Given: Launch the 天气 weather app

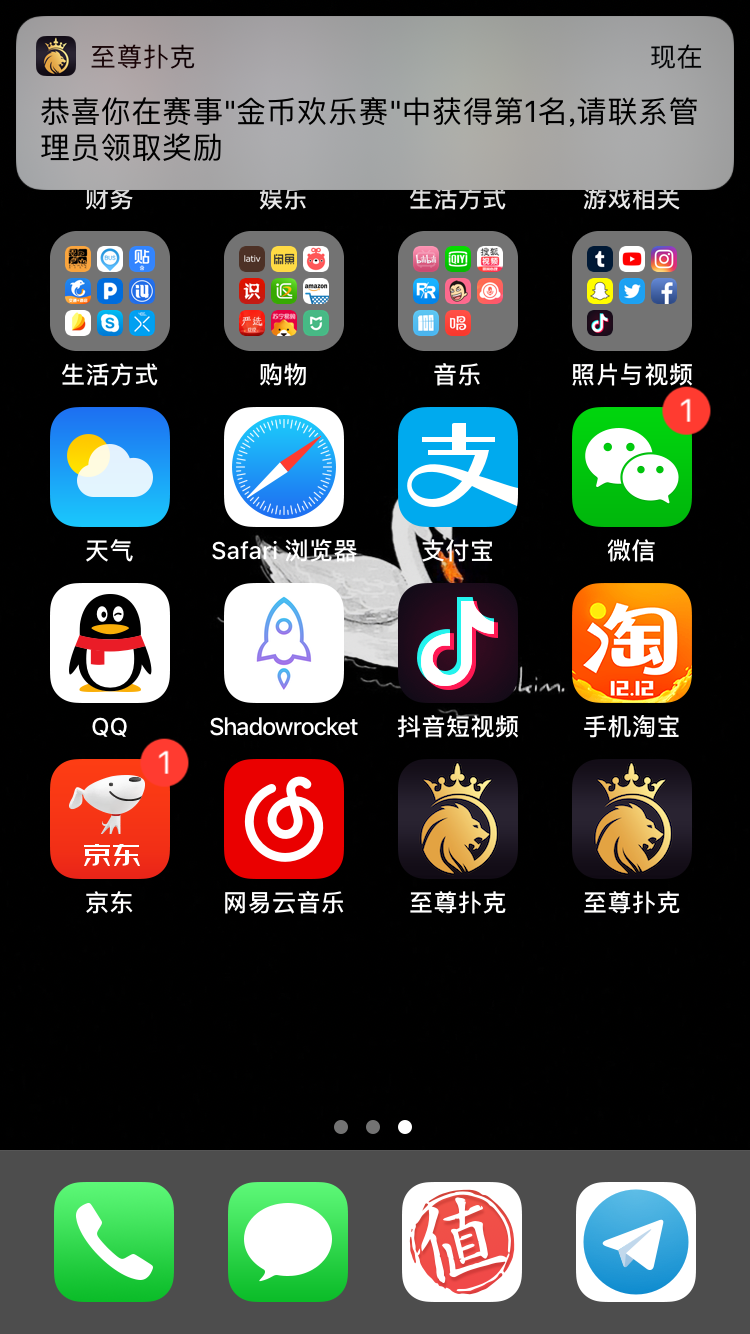Looking at the screenshot, I should [110, 467].
